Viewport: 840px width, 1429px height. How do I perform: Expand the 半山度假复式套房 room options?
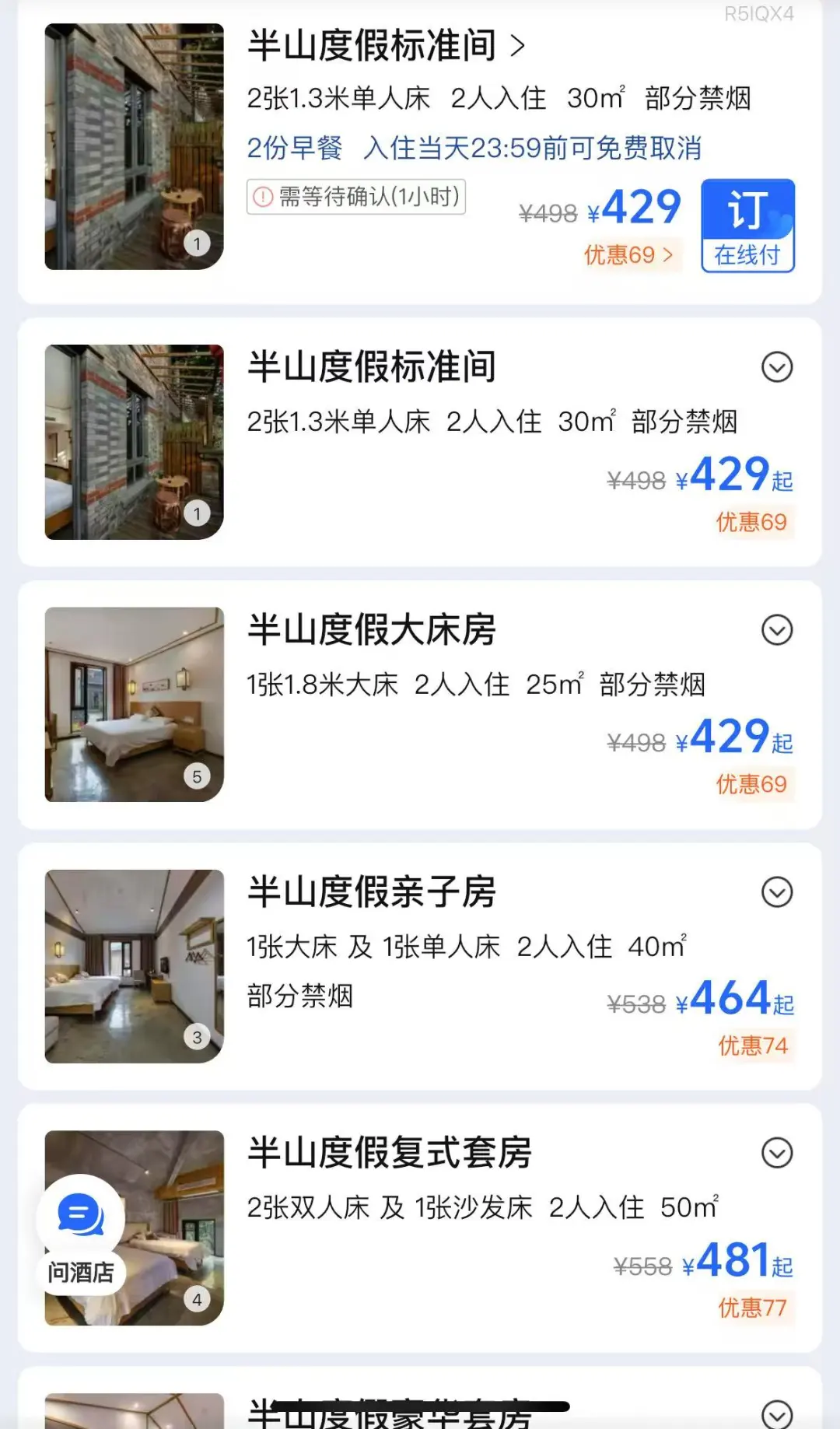coord(776,1153)
